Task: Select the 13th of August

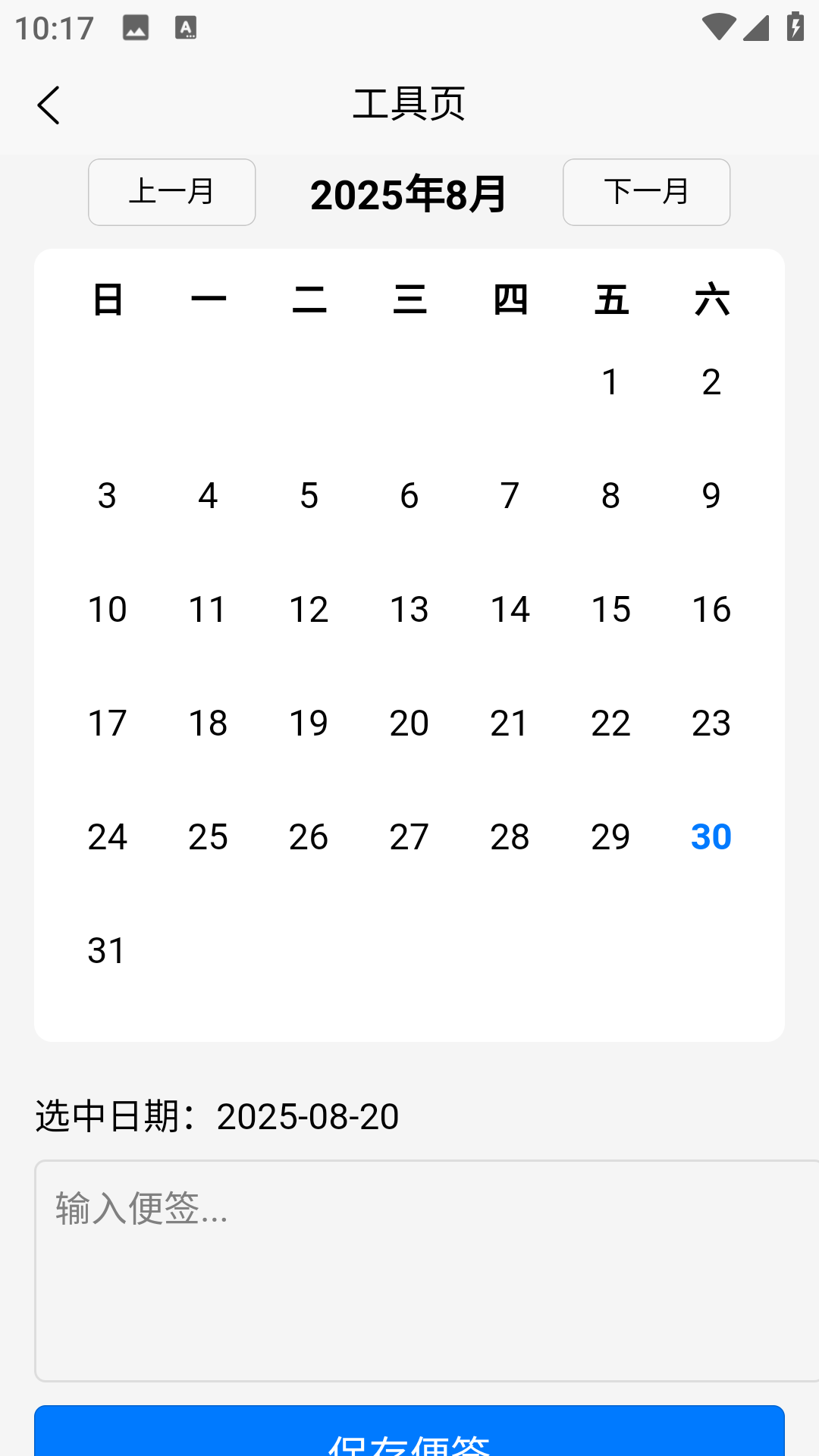Action: tap(409, 609)
